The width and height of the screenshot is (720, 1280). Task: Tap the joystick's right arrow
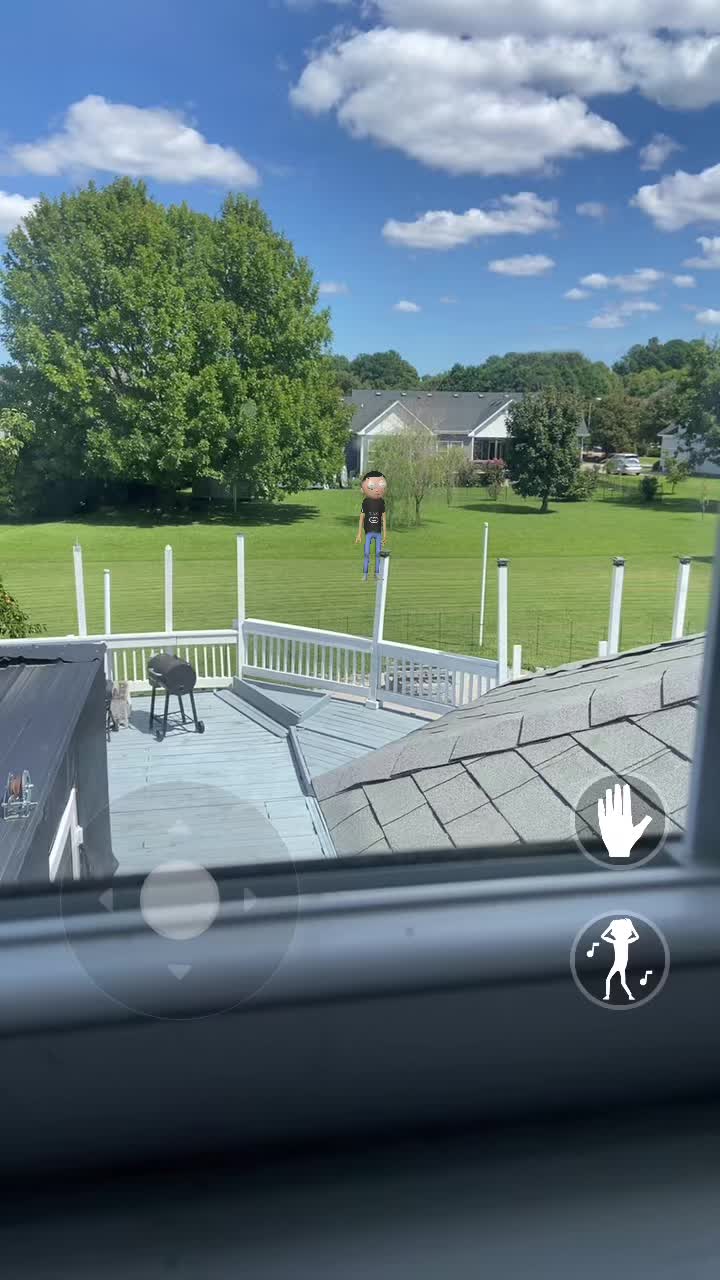tap(251, 900)
